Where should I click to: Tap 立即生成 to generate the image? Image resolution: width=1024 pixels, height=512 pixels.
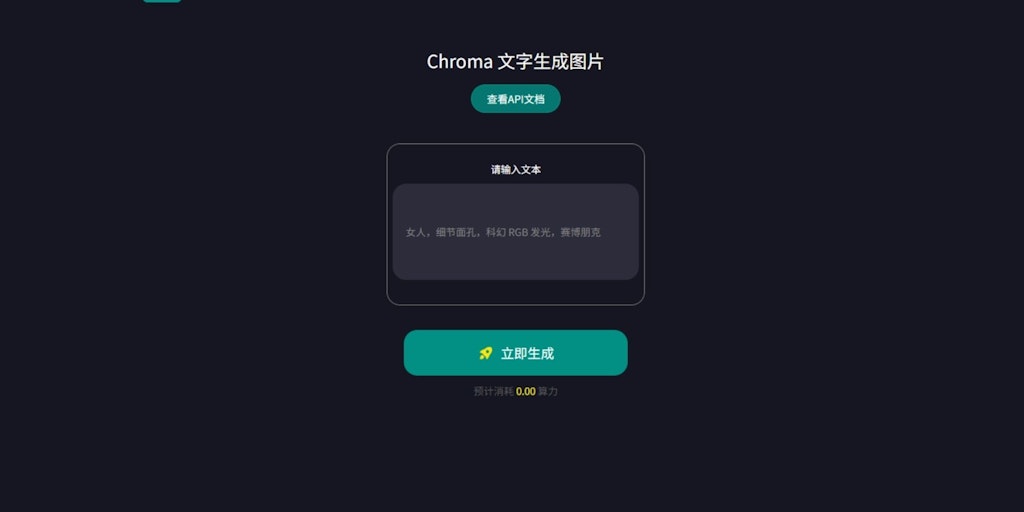pyautogui.click(x=515, y=353)
